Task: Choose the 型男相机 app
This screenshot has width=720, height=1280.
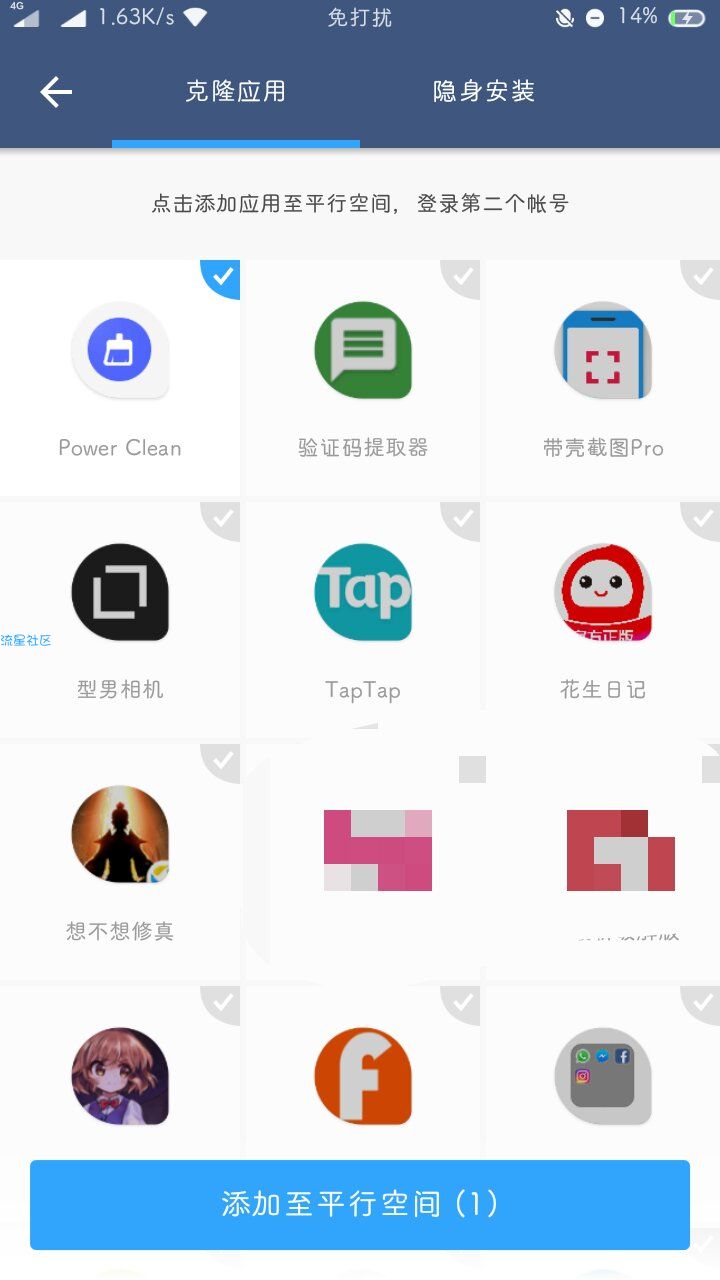Action: [x=120, y=620]
